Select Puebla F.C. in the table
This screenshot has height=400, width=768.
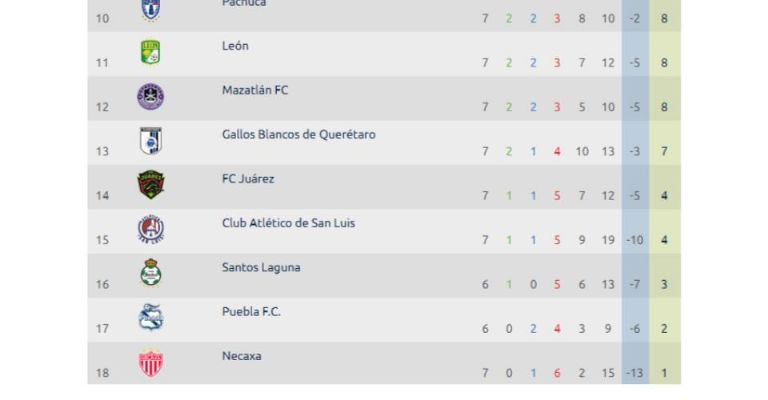click(251, 311)
